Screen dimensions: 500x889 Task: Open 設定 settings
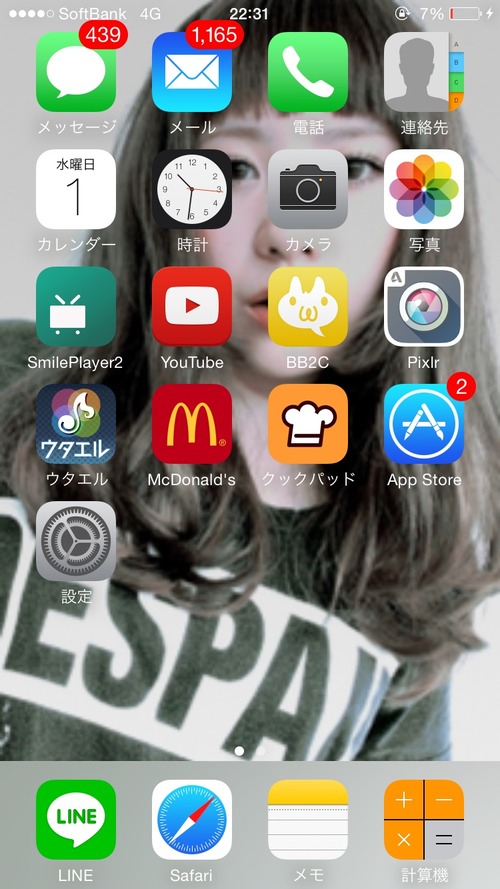(x=76, y=541)
